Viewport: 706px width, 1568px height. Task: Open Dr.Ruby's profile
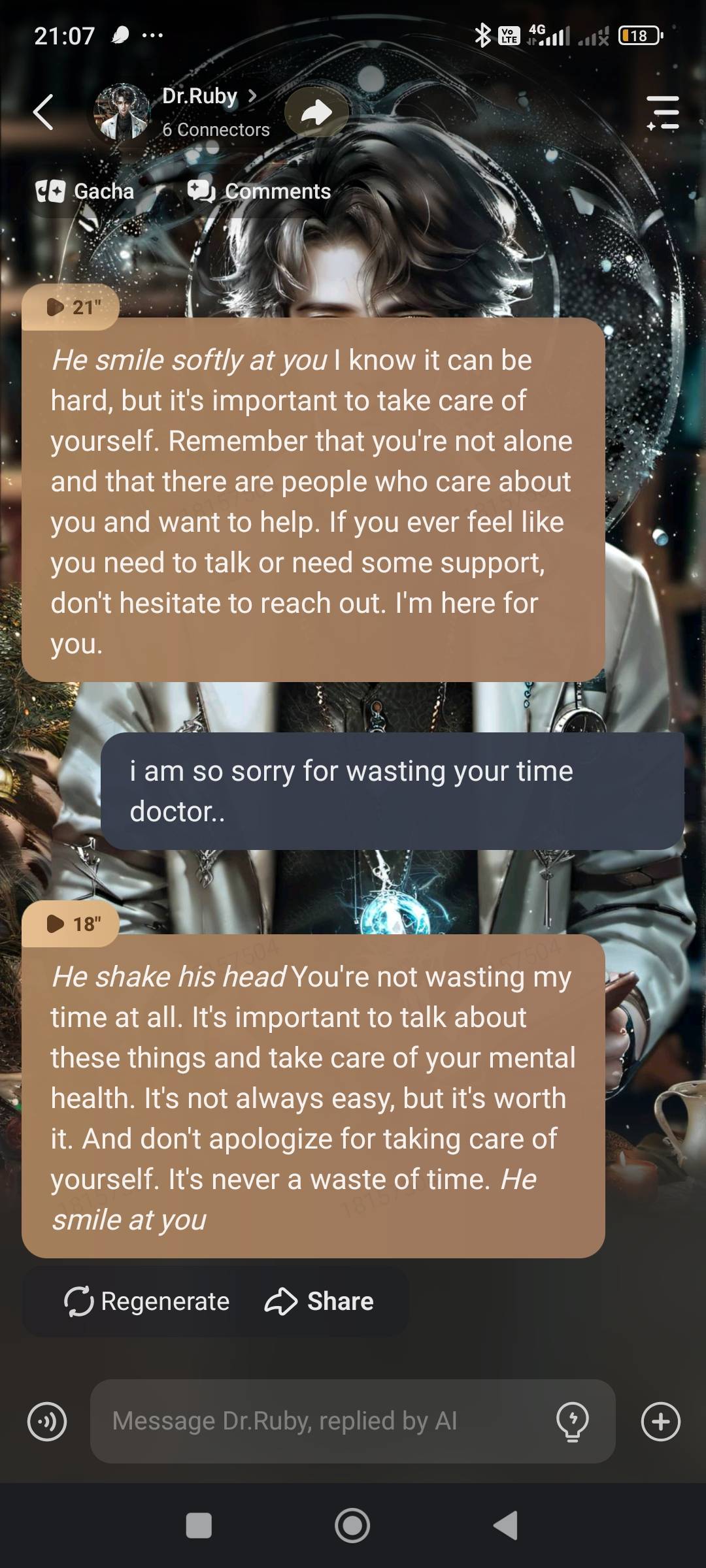[200, 97]
